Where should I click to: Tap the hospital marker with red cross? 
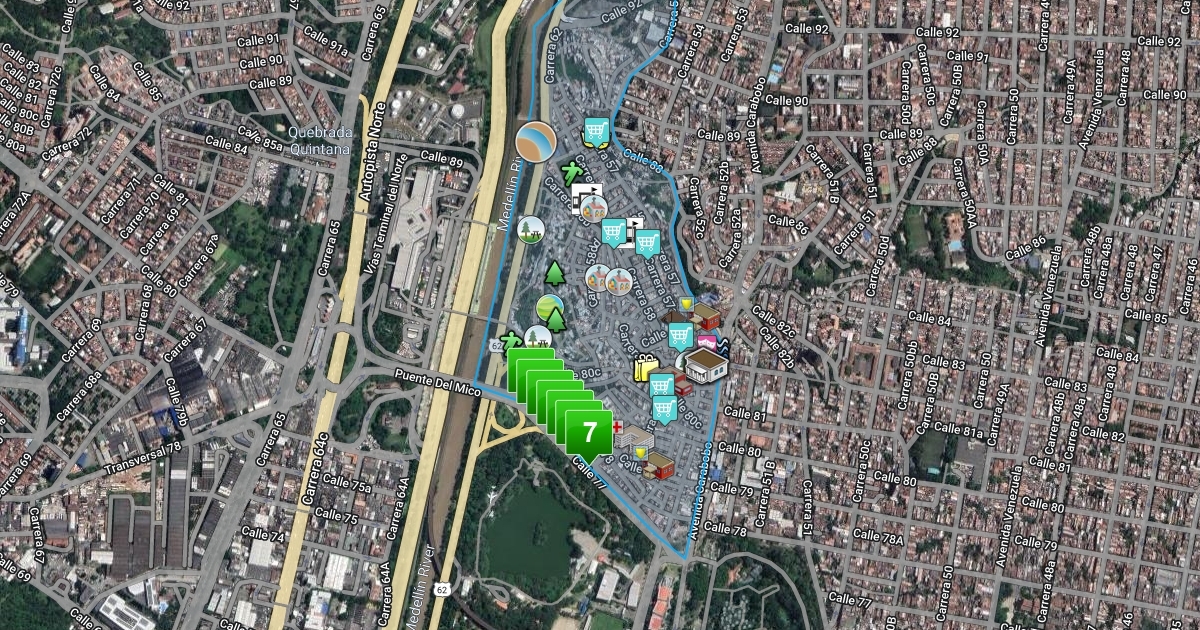[x=633, y=436]
